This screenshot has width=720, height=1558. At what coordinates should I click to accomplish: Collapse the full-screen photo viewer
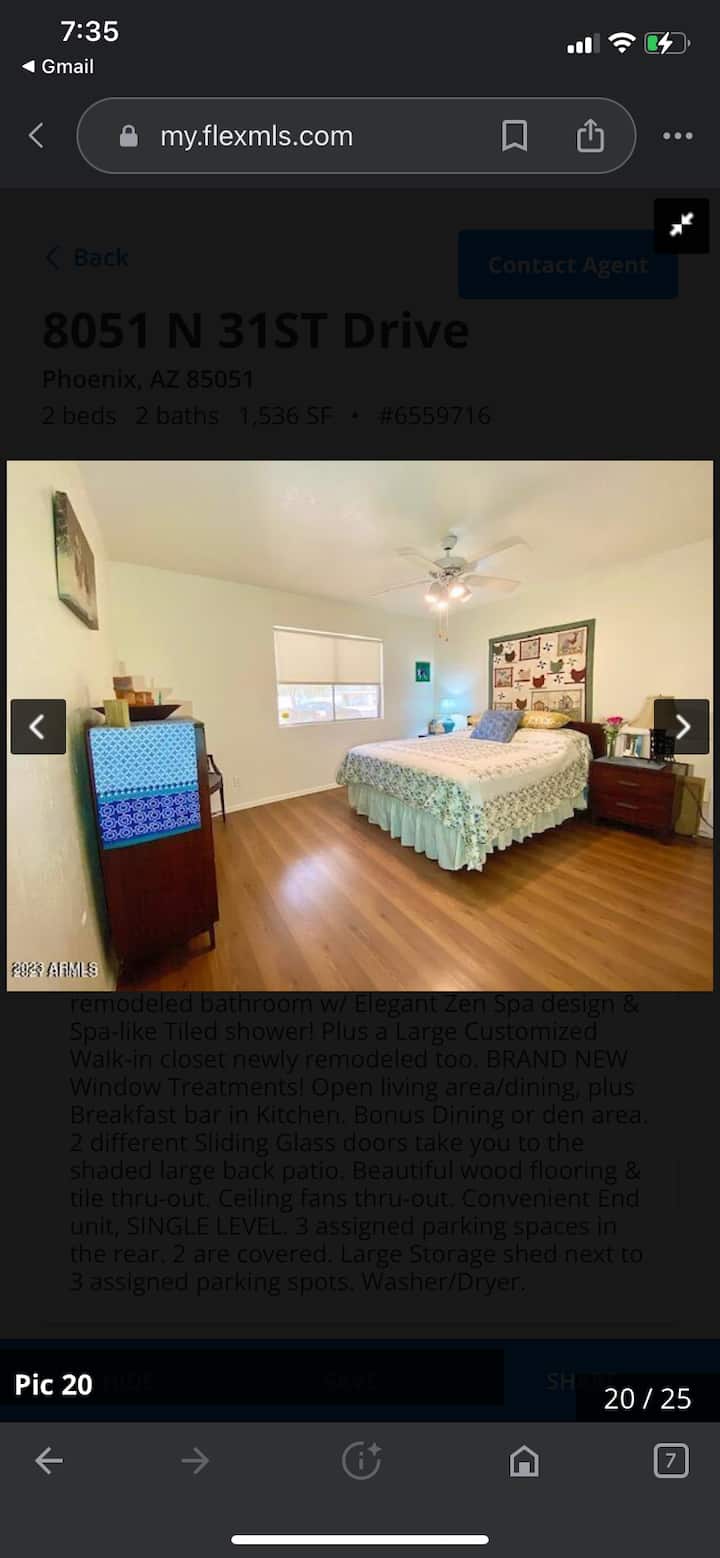(681, 226)
